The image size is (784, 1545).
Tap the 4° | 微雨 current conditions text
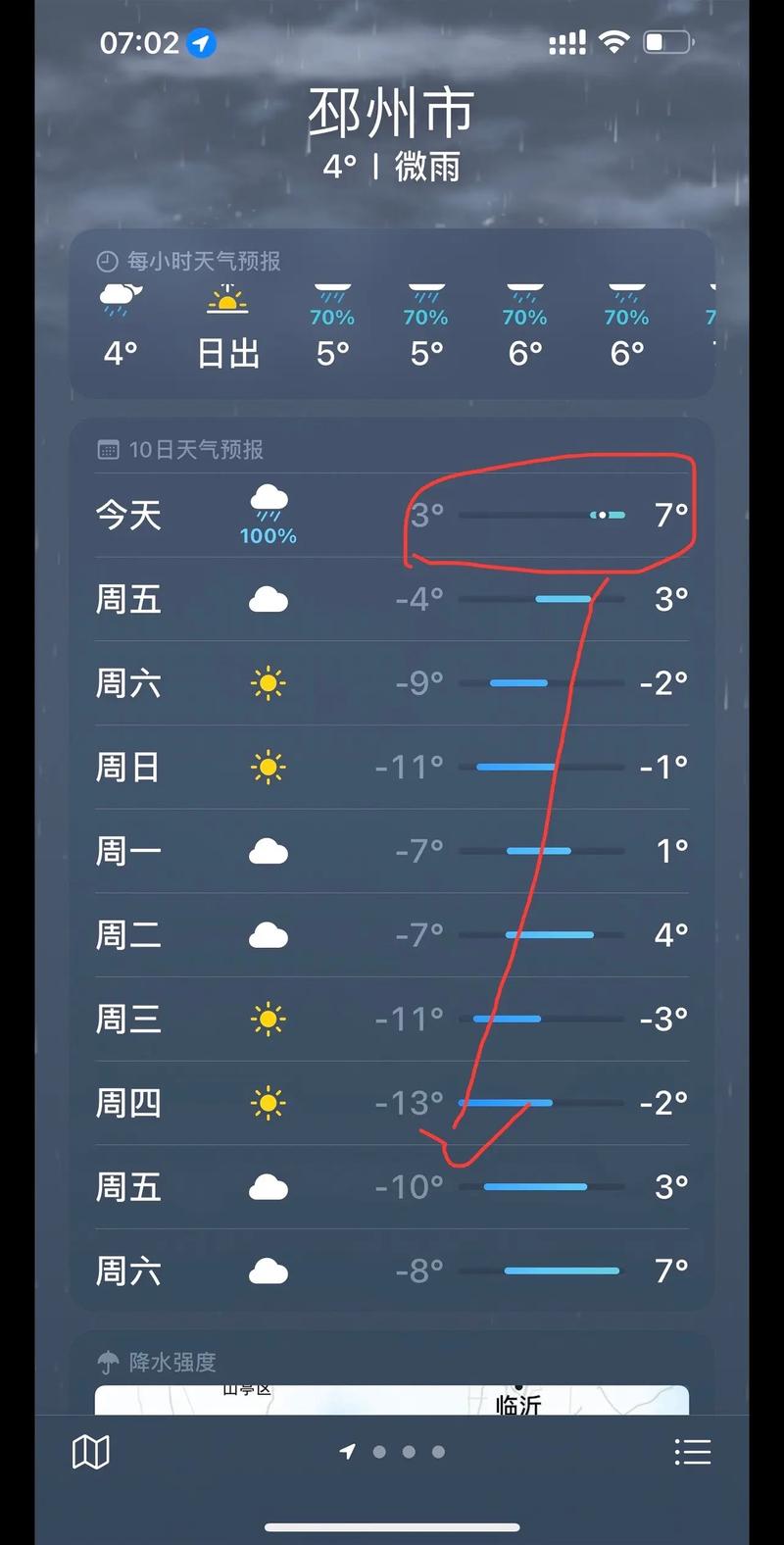[x=392, y=167]
